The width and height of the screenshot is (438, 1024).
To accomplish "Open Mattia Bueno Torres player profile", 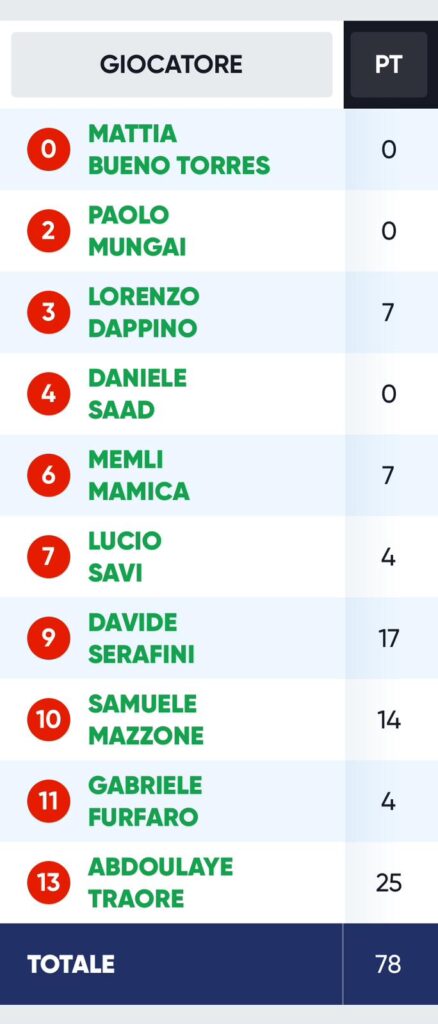I will point(179,150).
